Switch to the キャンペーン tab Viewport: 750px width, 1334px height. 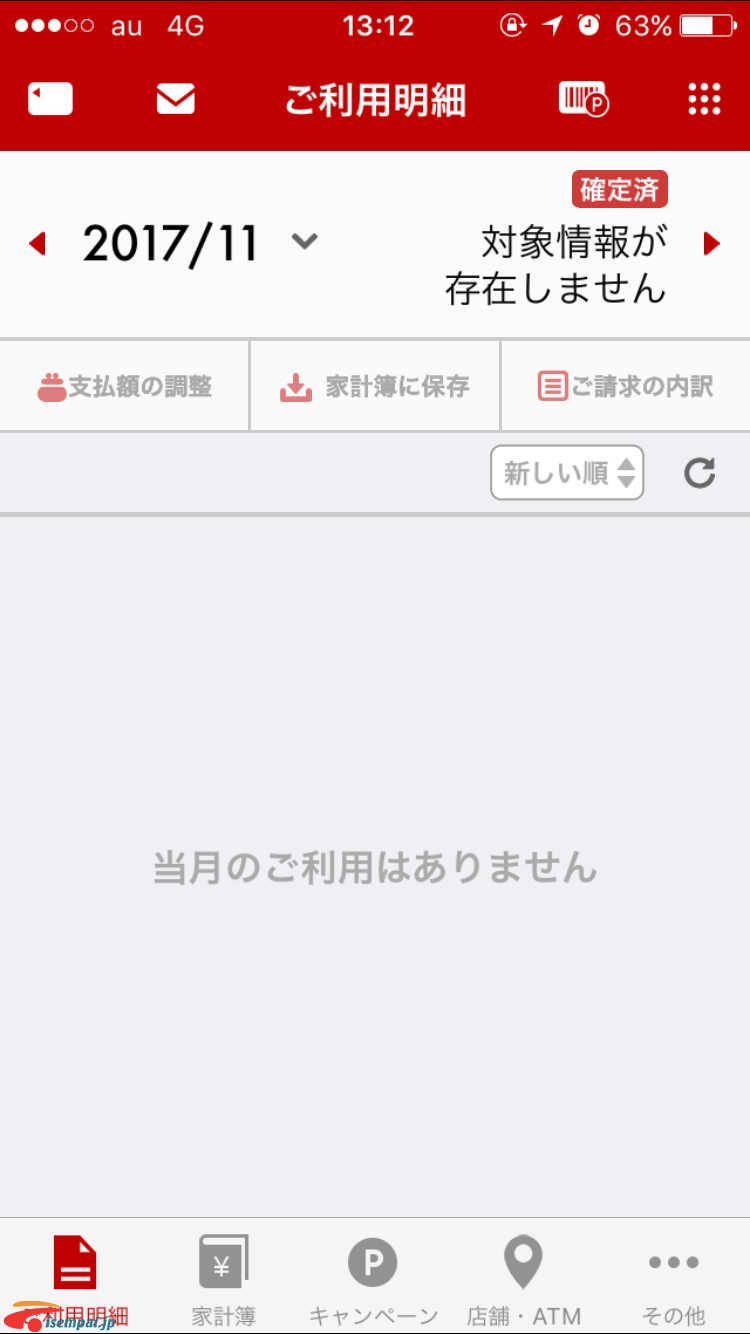(373, 1278)
